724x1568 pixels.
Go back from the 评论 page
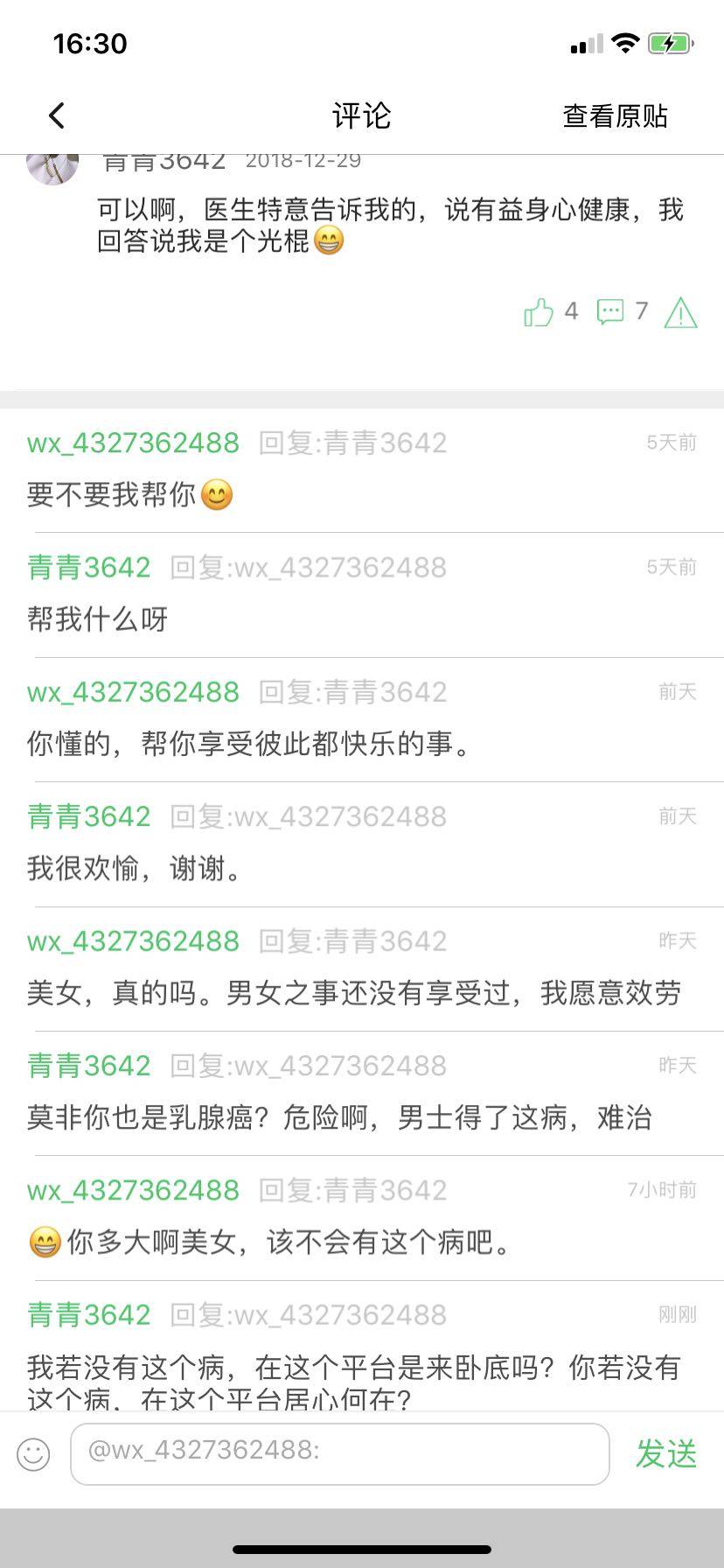(57, 115)
